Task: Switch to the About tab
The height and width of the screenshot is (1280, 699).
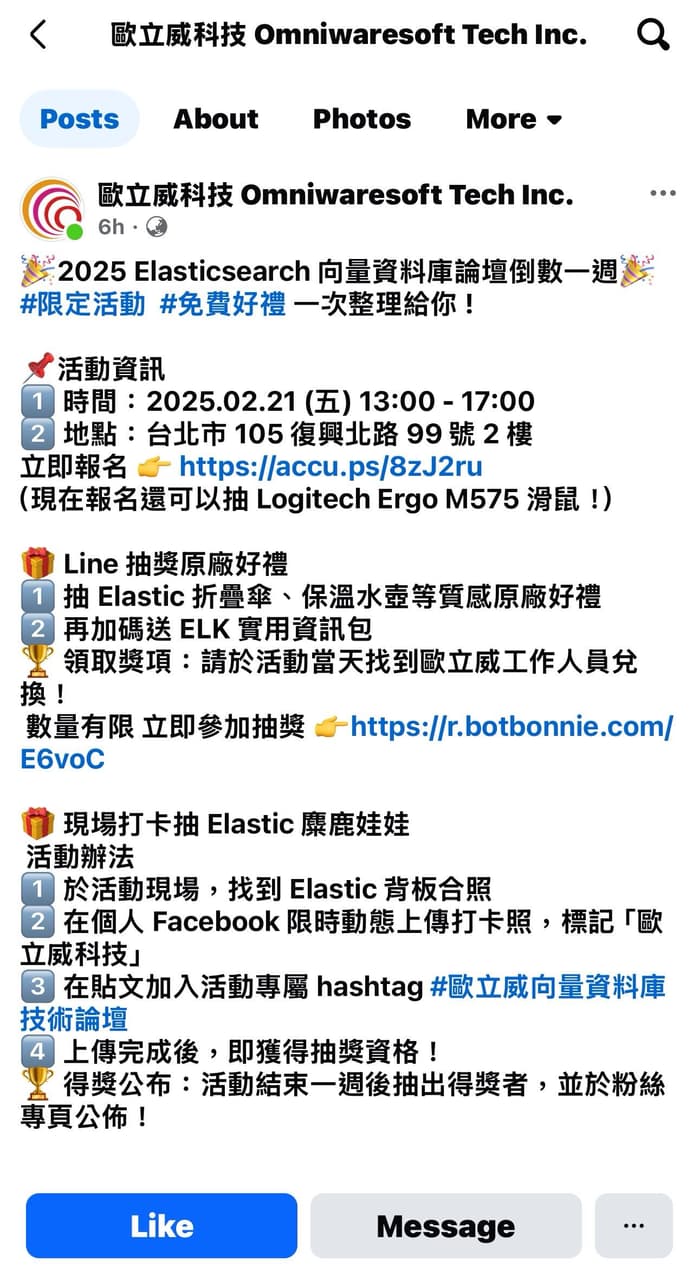Action: pyautogui.click(x=215, y=119)
